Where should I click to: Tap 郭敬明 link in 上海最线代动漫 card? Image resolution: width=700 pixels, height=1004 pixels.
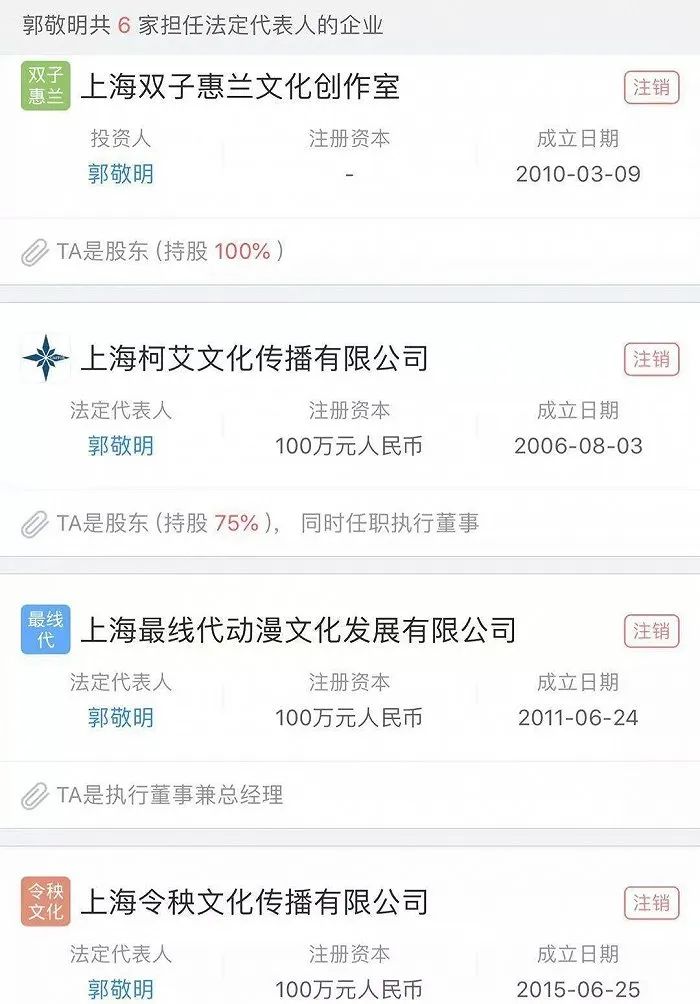[121, 718]
